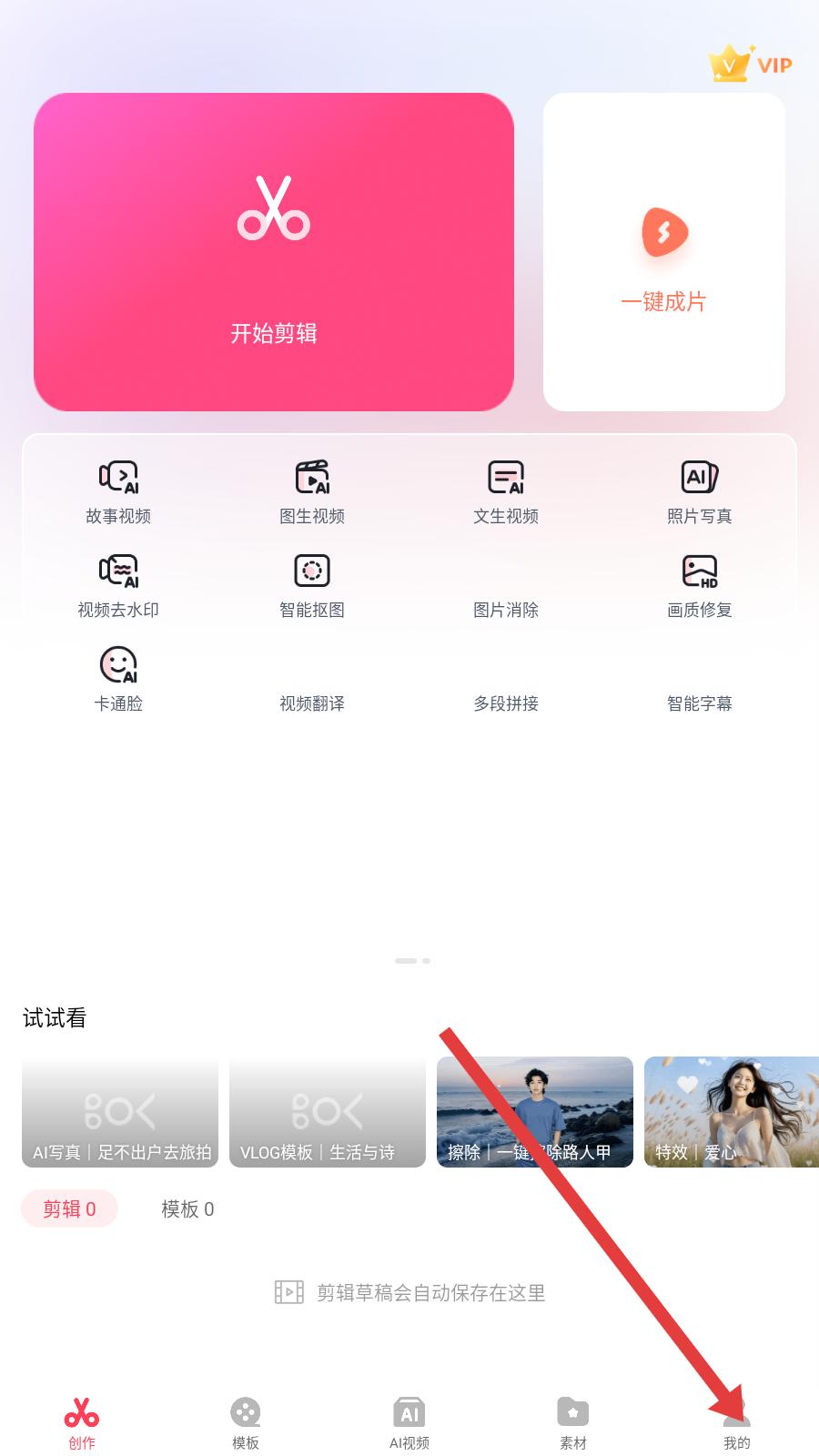Switch to 素材 bottom tab
819x1456 pixels.
(x=573, y=1423)
